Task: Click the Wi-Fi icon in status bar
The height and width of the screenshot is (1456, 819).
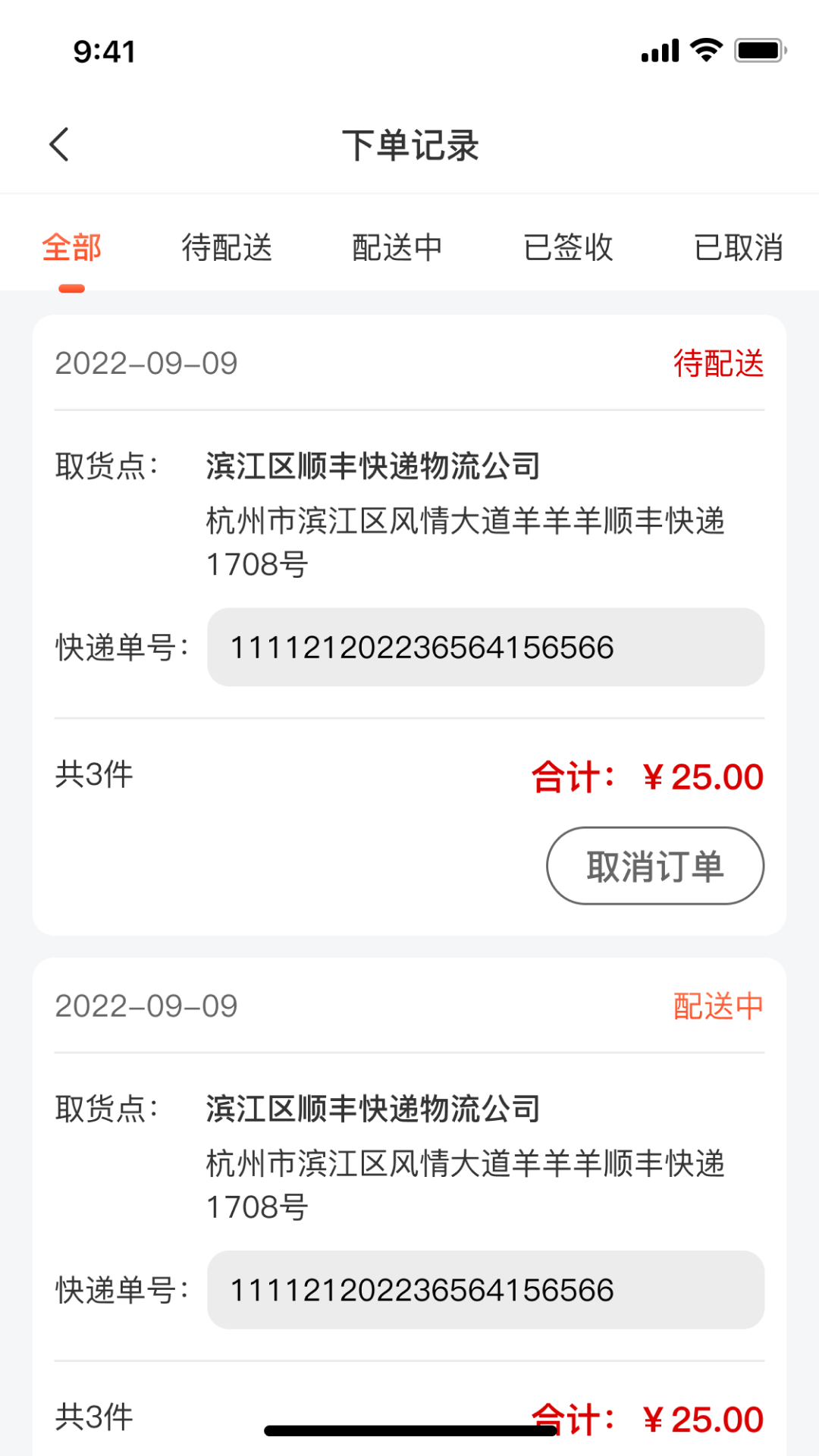Action: (704, 49)
